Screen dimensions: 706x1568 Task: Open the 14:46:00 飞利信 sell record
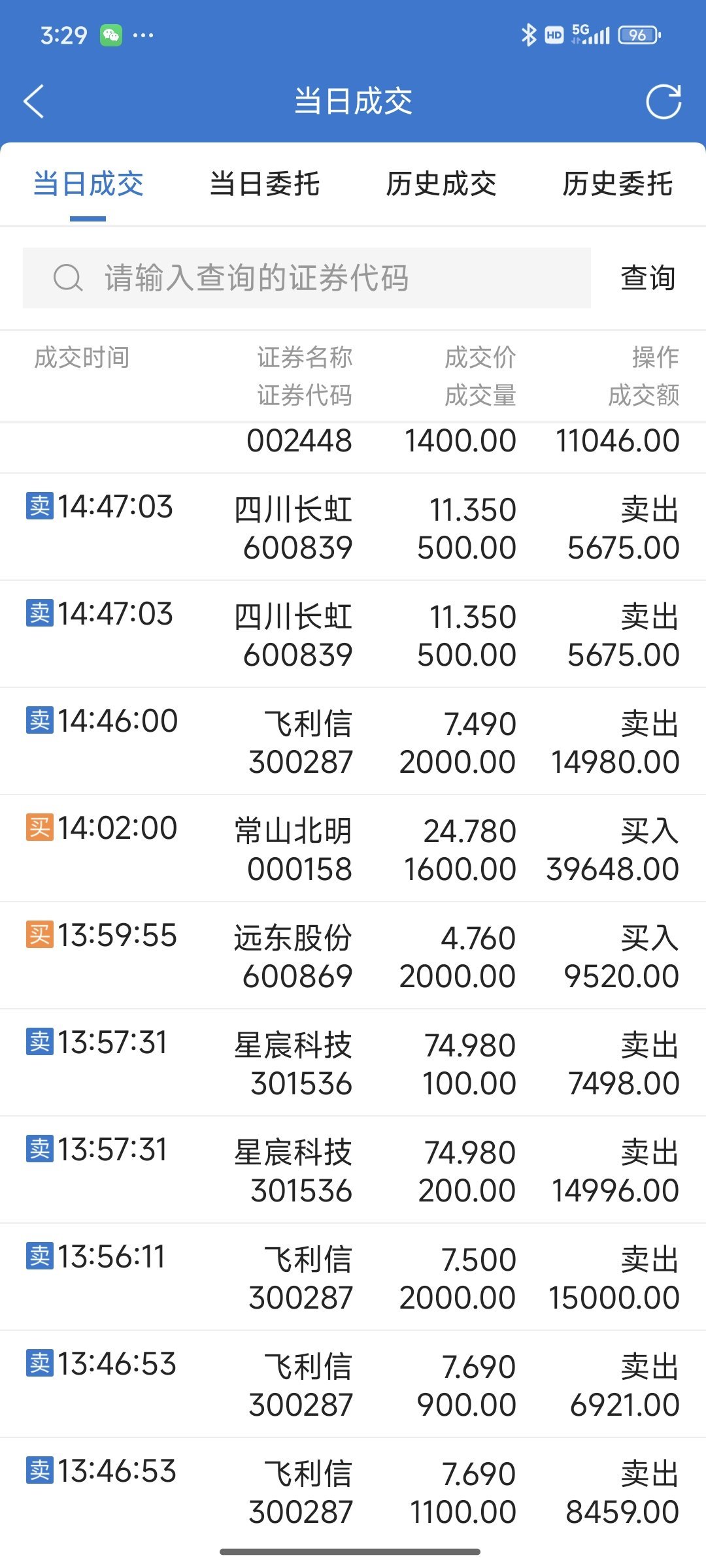[353, 742]
